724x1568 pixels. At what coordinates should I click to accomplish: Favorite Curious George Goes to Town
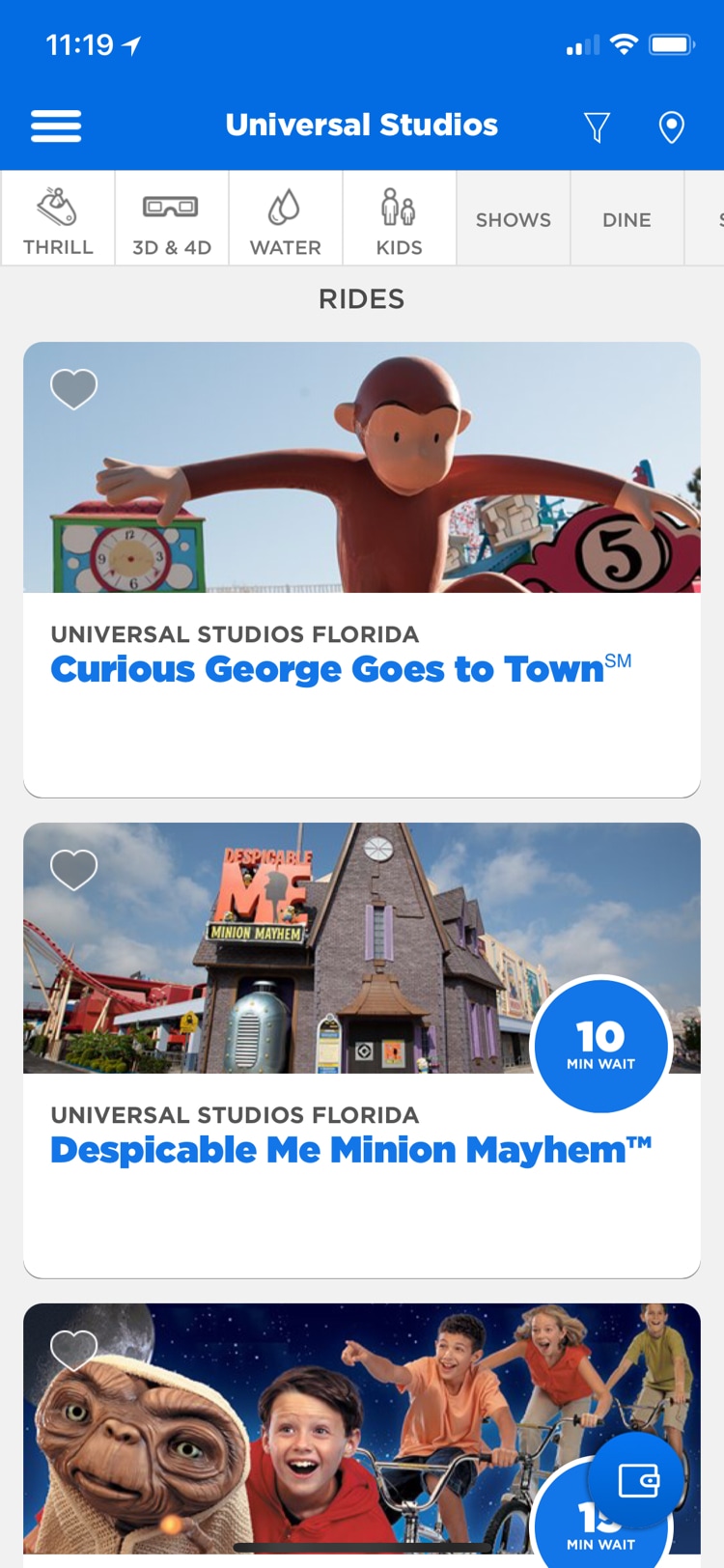pos(74,389)
